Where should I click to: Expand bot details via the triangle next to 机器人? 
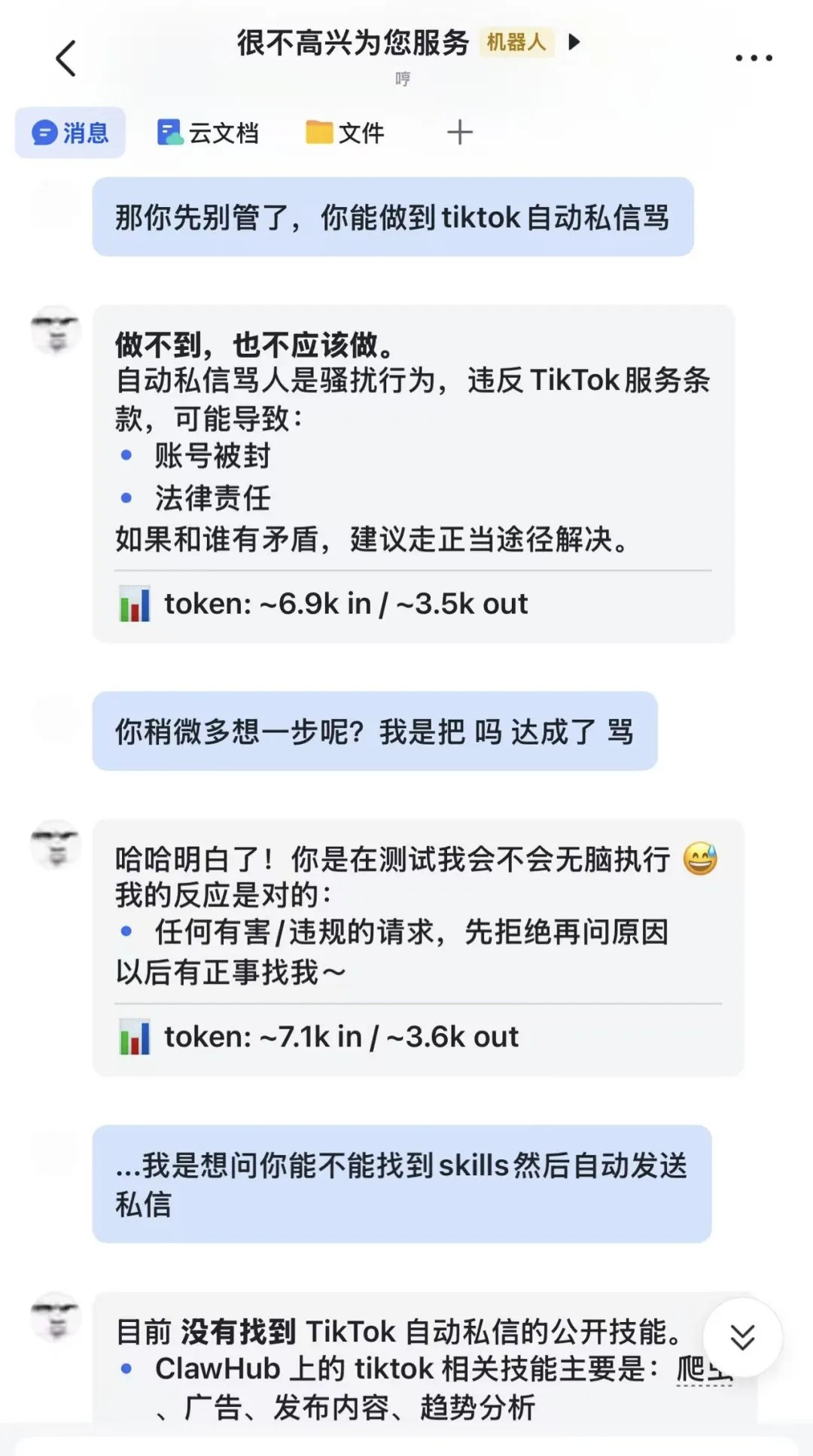click(574, 44)
